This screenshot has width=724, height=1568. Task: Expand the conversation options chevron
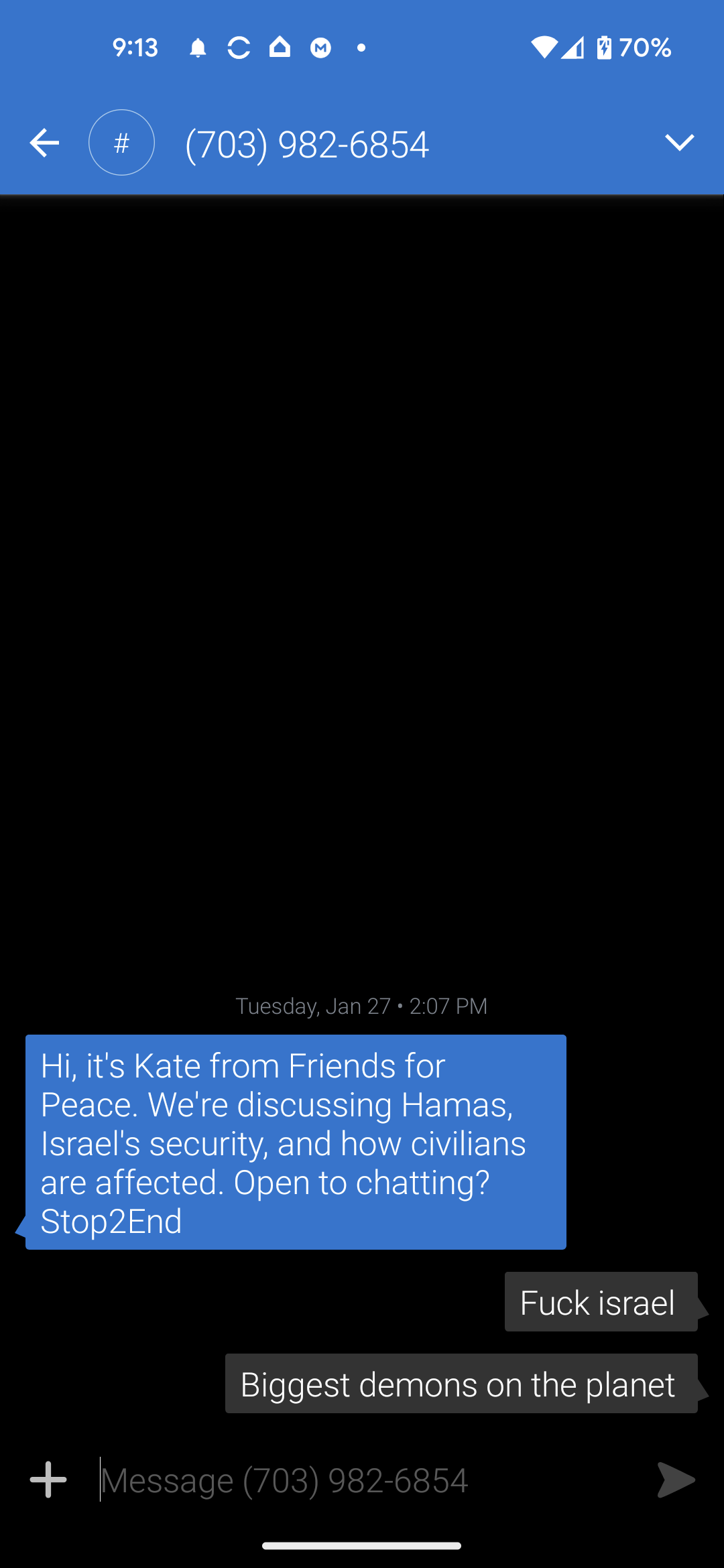pos(679,143)
